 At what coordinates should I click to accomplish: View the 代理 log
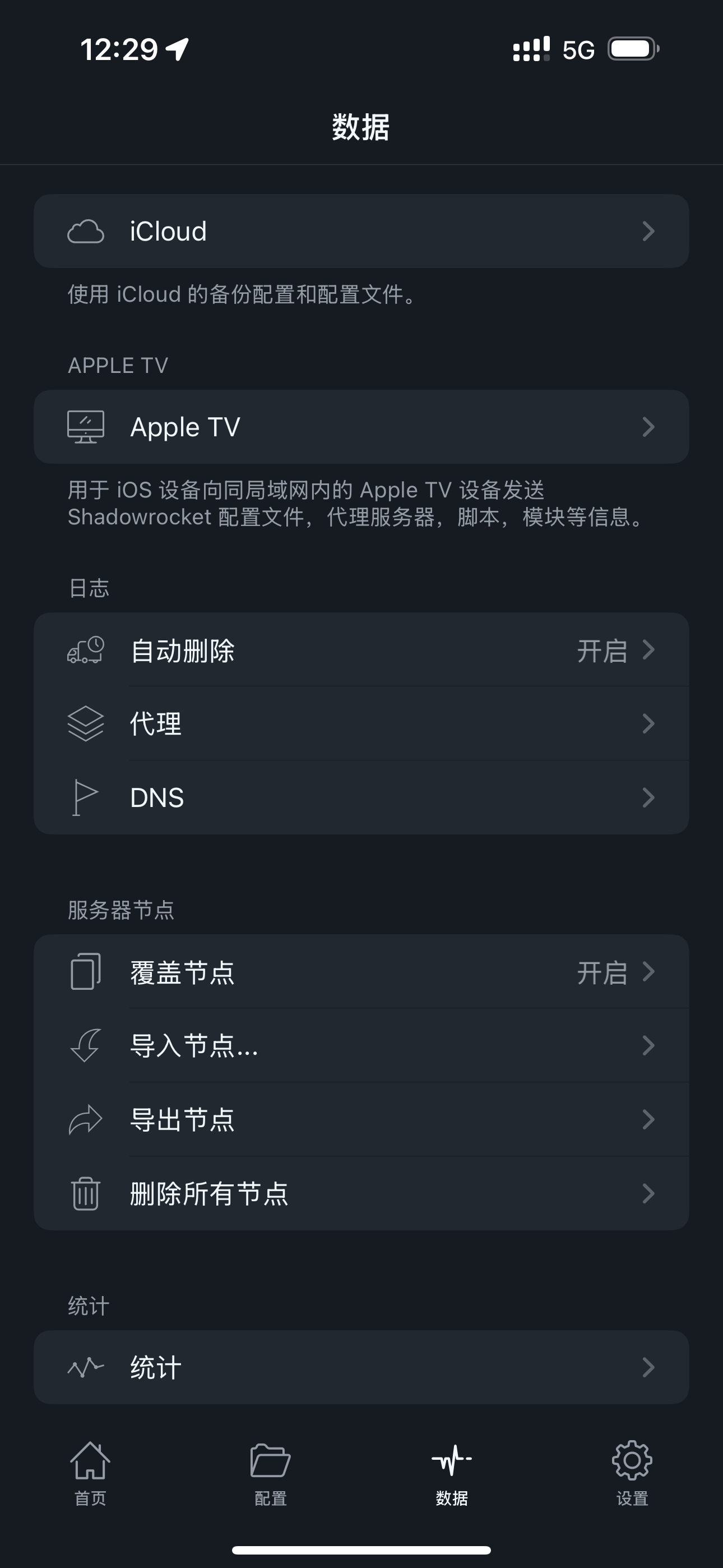[x=361, y=724]
